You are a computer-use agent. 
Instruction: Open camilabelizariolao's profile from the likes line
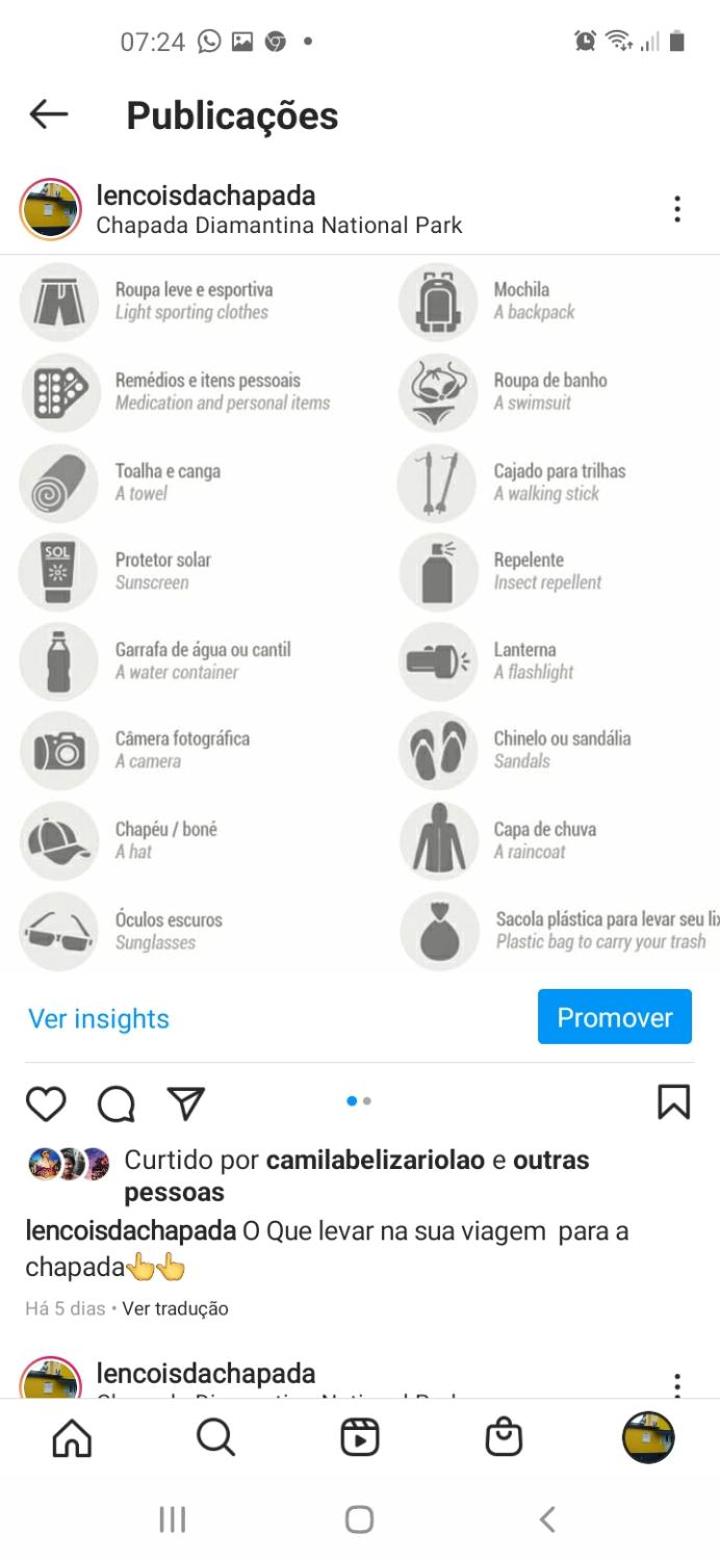coord(375,1160)
